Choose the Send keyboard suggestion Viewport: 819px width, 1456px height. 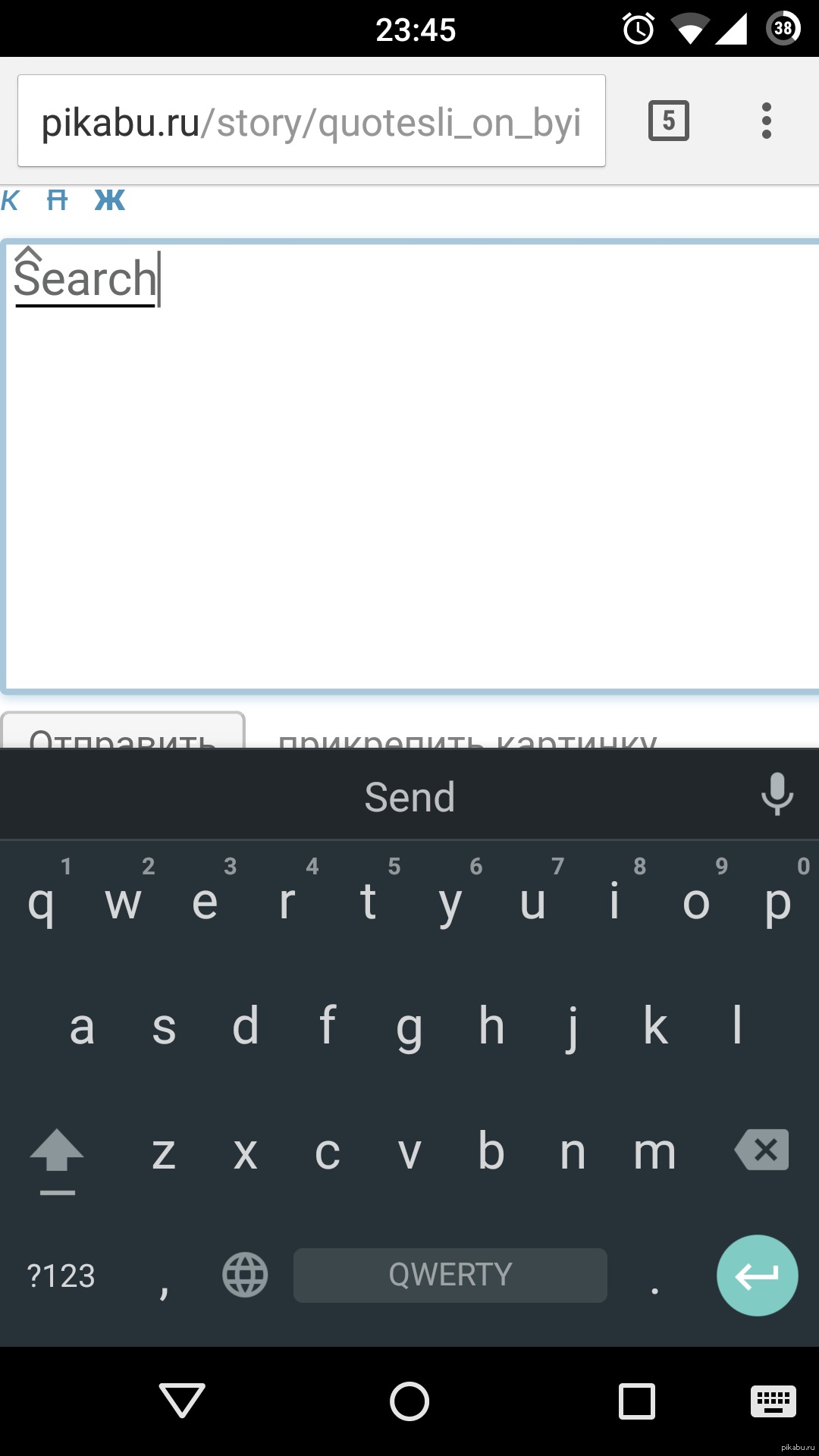(x=409, y=797)
